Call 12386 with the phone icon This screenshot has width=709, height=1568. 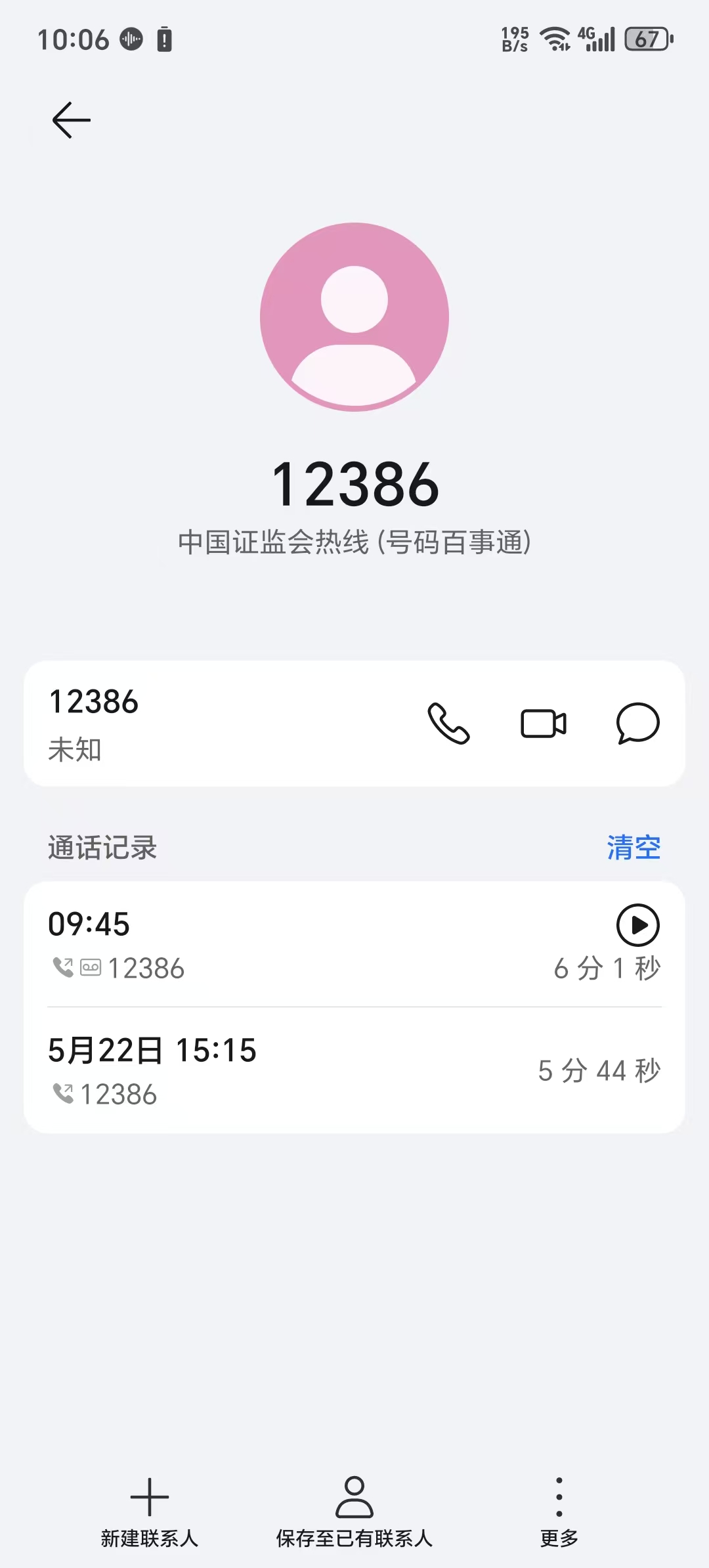pyautogui.click(x=448, y=724)
